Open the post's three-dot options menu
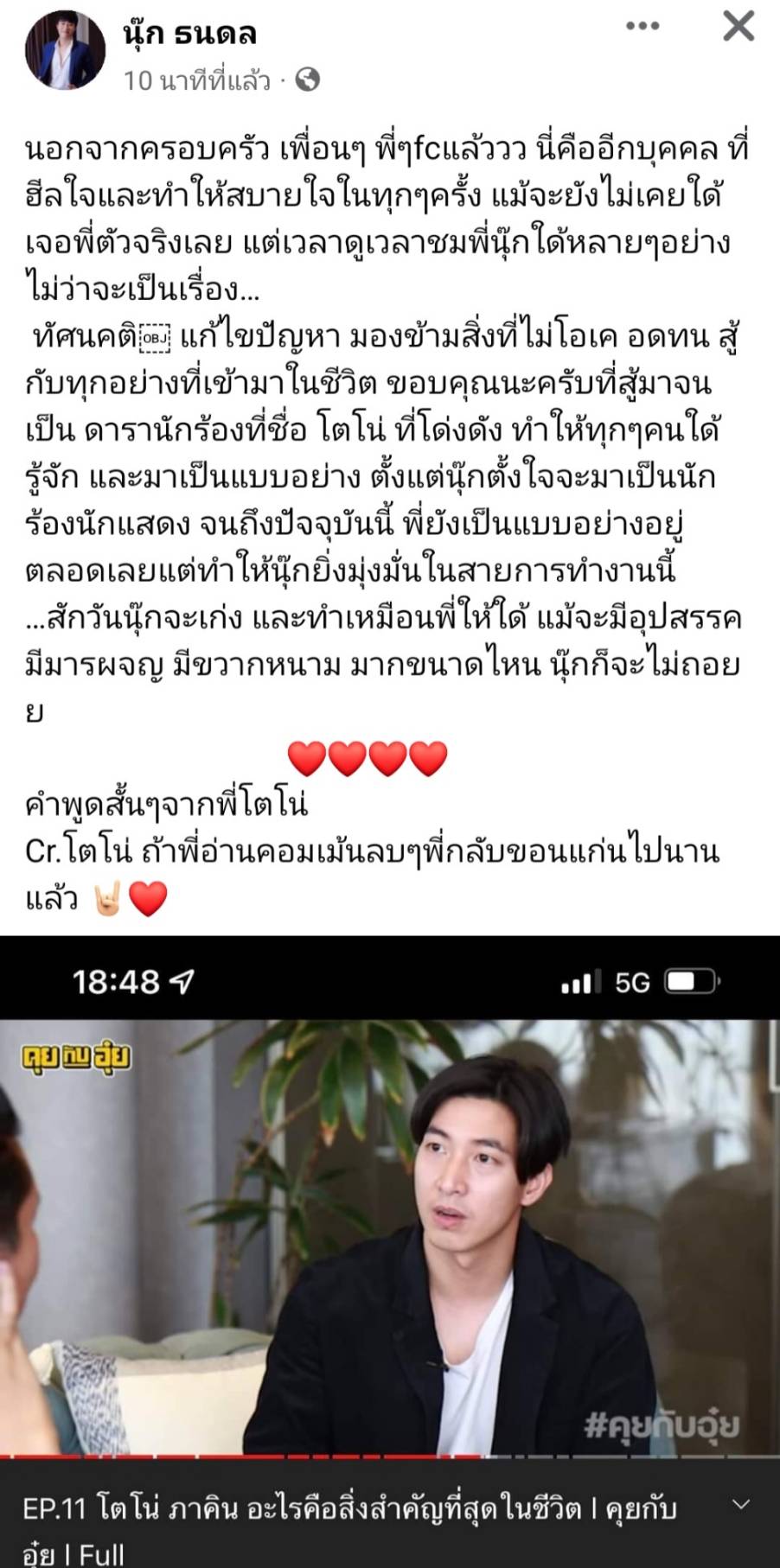 point(643,26)
